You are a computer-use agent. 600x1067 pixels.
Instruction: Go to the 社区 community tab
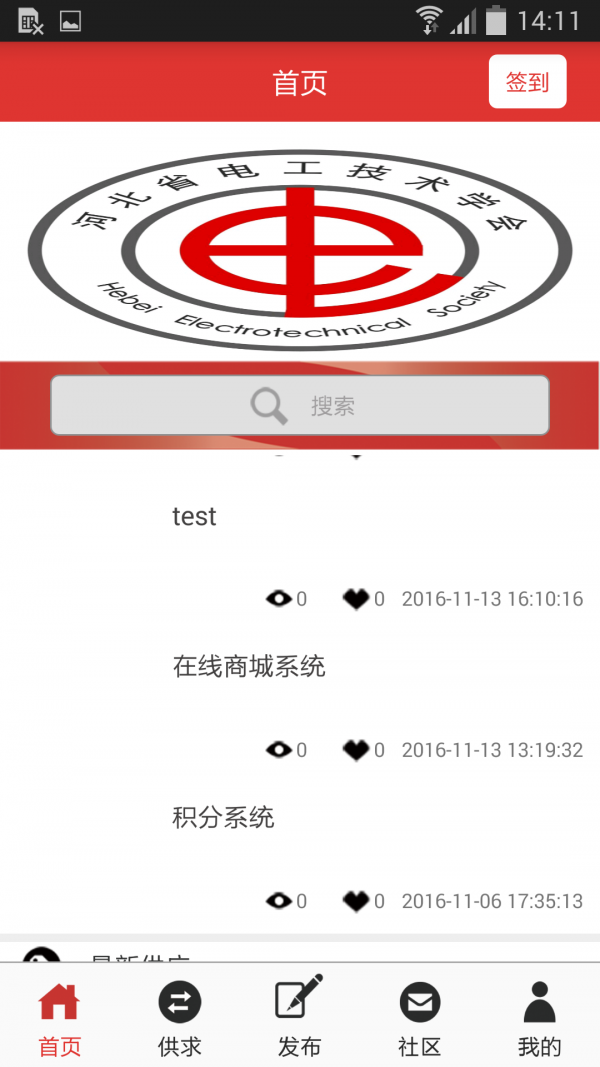(419, 1017)
